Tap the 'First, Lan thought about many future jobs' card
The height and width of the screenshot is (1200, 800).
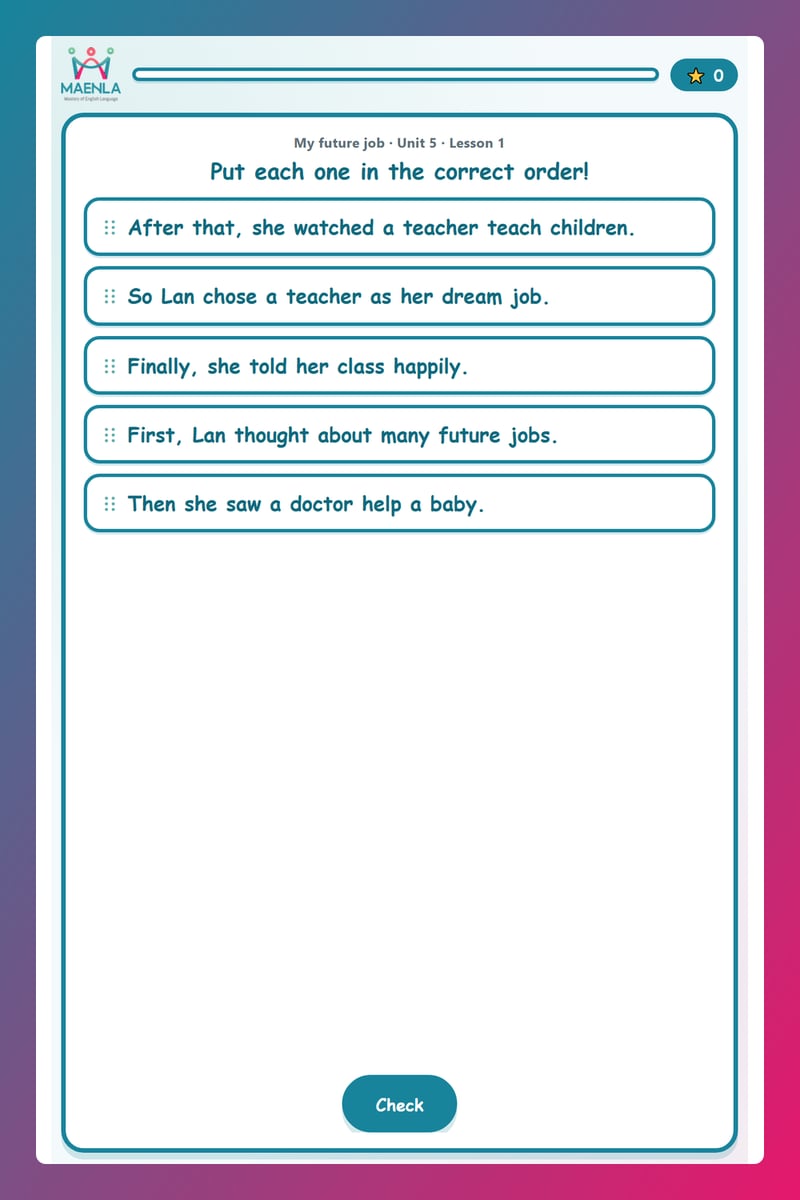(x=399, y=435)
